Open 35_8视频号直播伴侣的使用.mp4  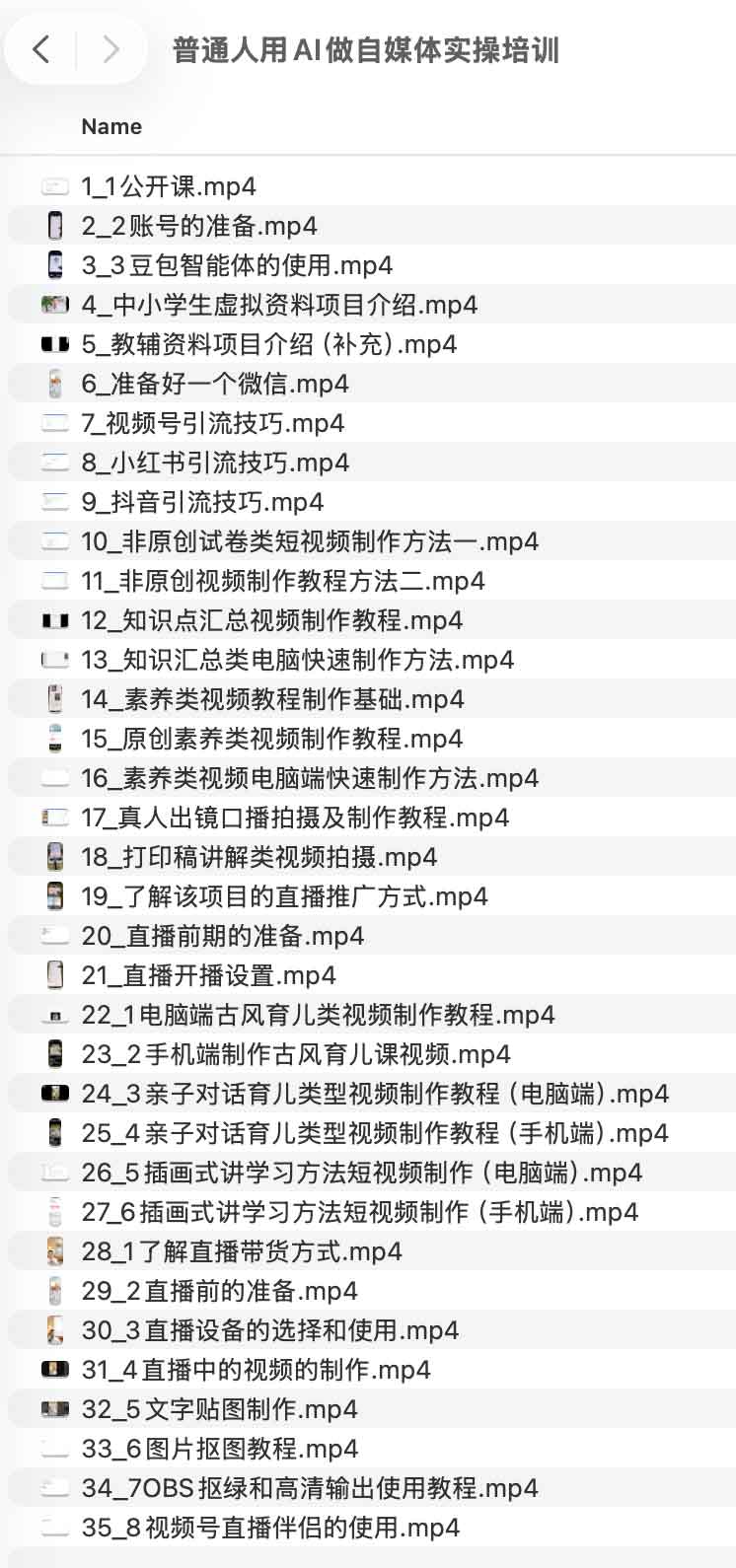(x=269, y=1528)
